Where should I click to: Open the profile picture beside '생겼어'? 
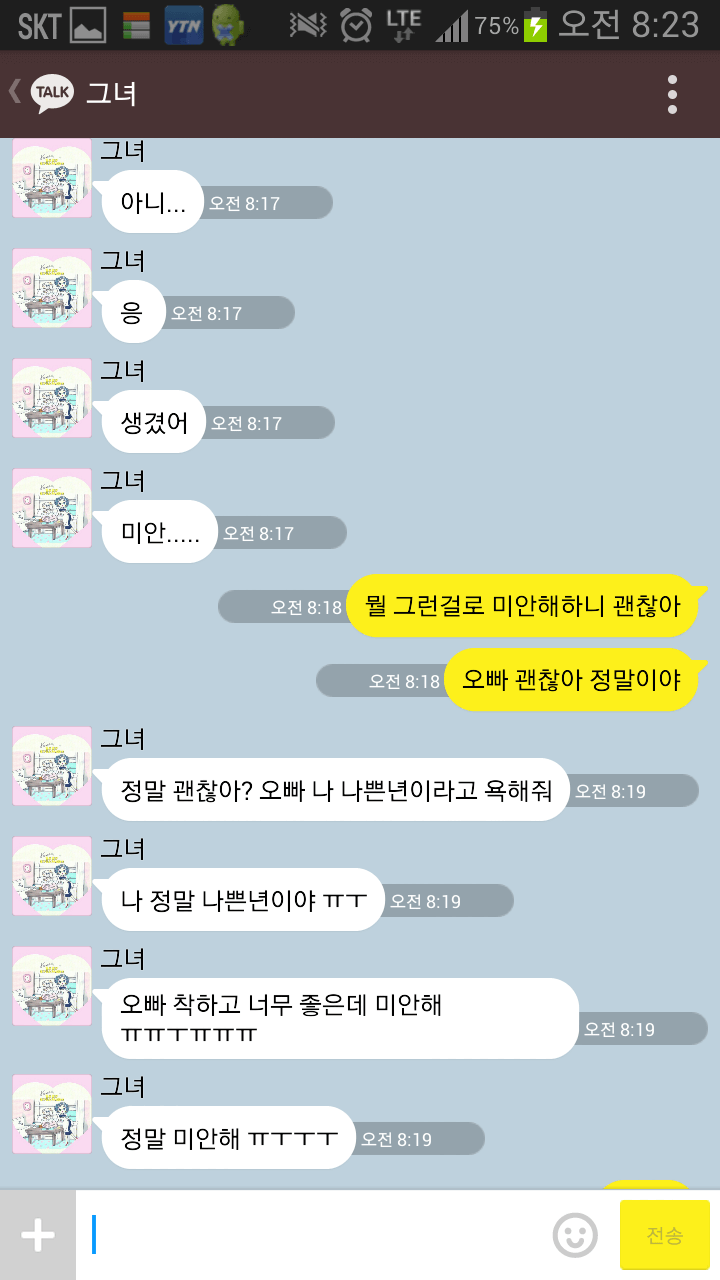click(52, 398)
